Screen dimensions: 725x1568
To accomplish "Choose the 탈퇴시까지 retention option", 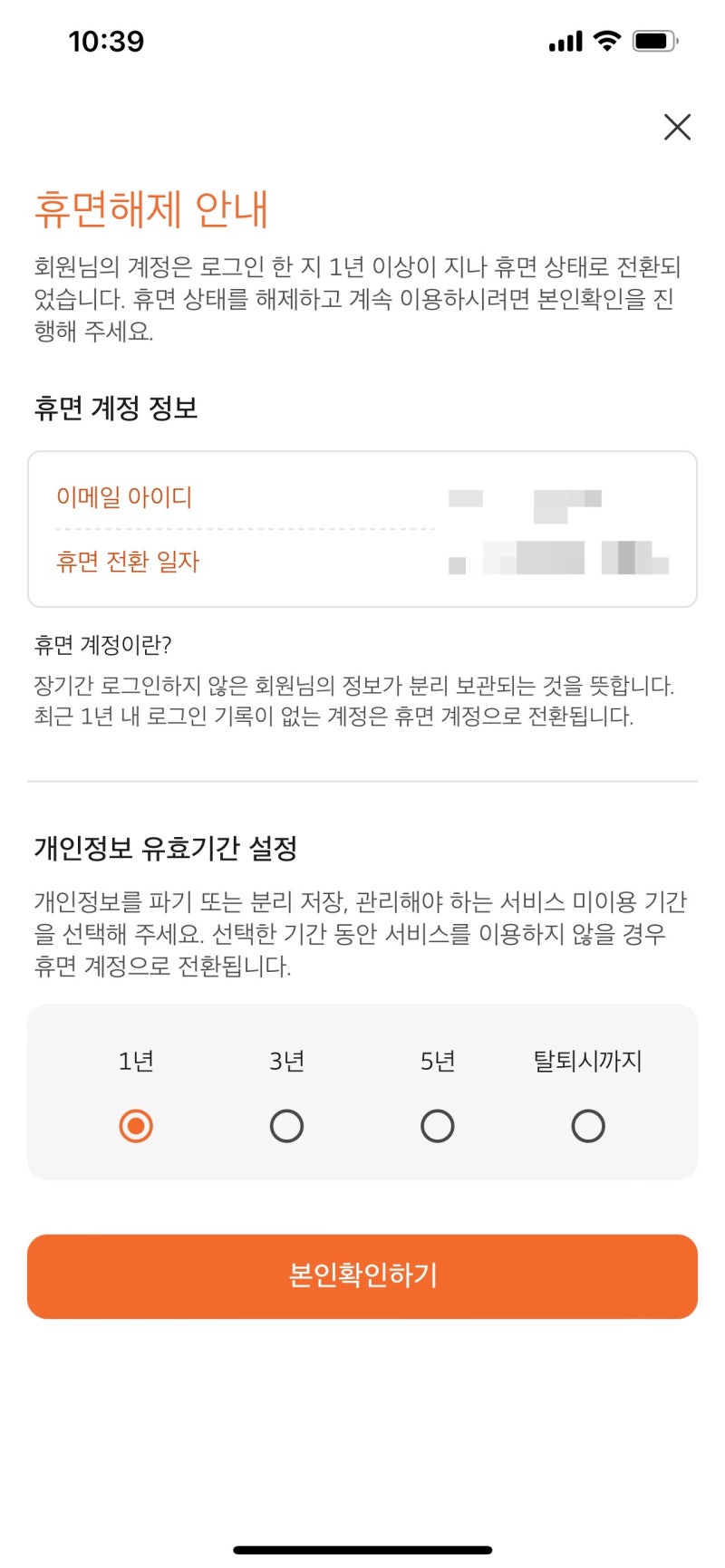I will [x=588, y=1126].
